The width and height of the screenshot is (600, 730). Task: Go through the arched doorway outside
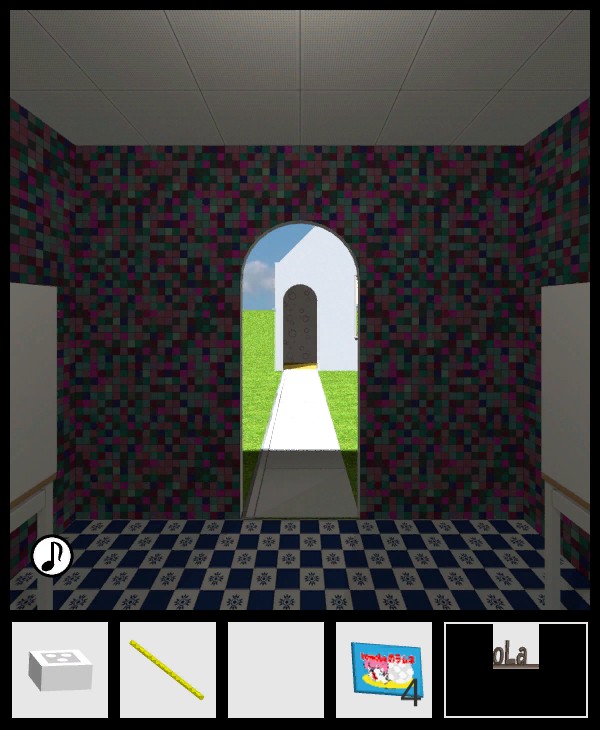point(300,380)
